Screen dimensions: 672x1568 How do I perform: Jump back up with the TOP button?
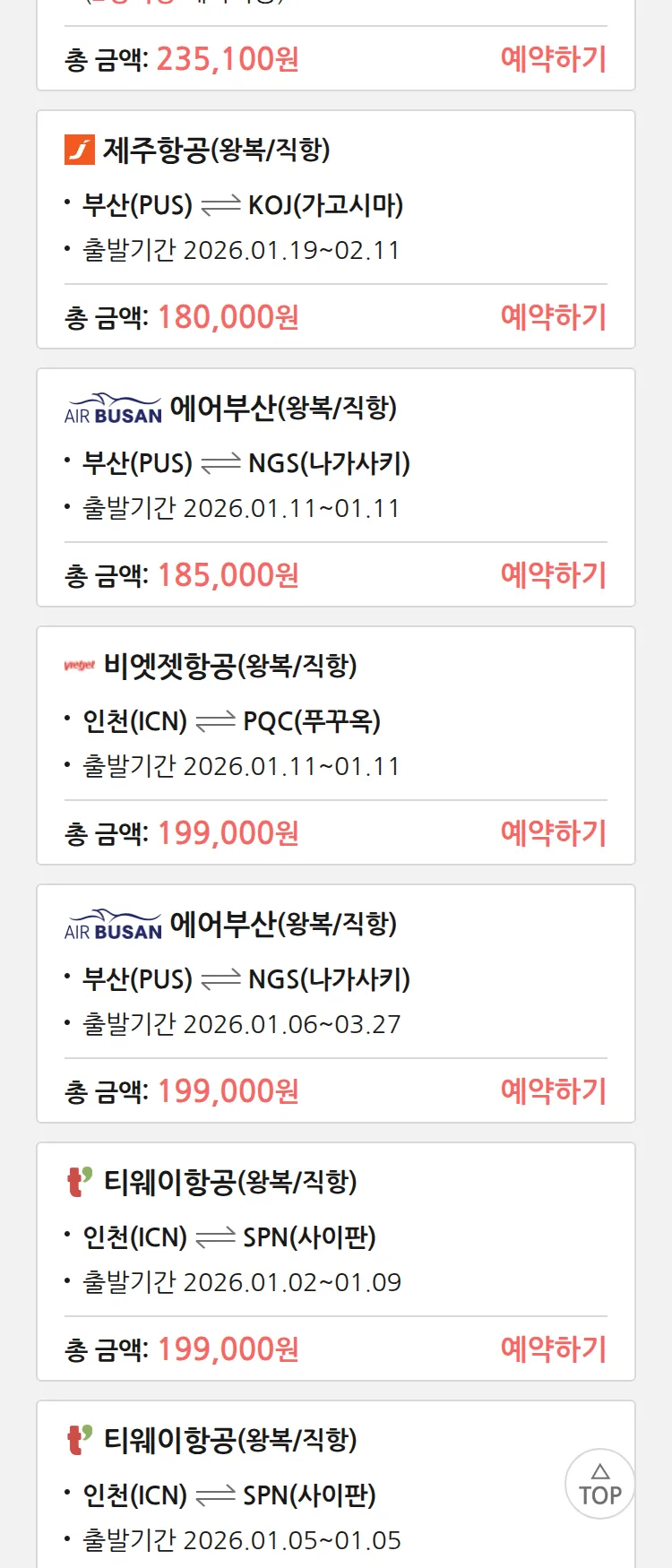pyautogui.click(x=599, y=1484)
